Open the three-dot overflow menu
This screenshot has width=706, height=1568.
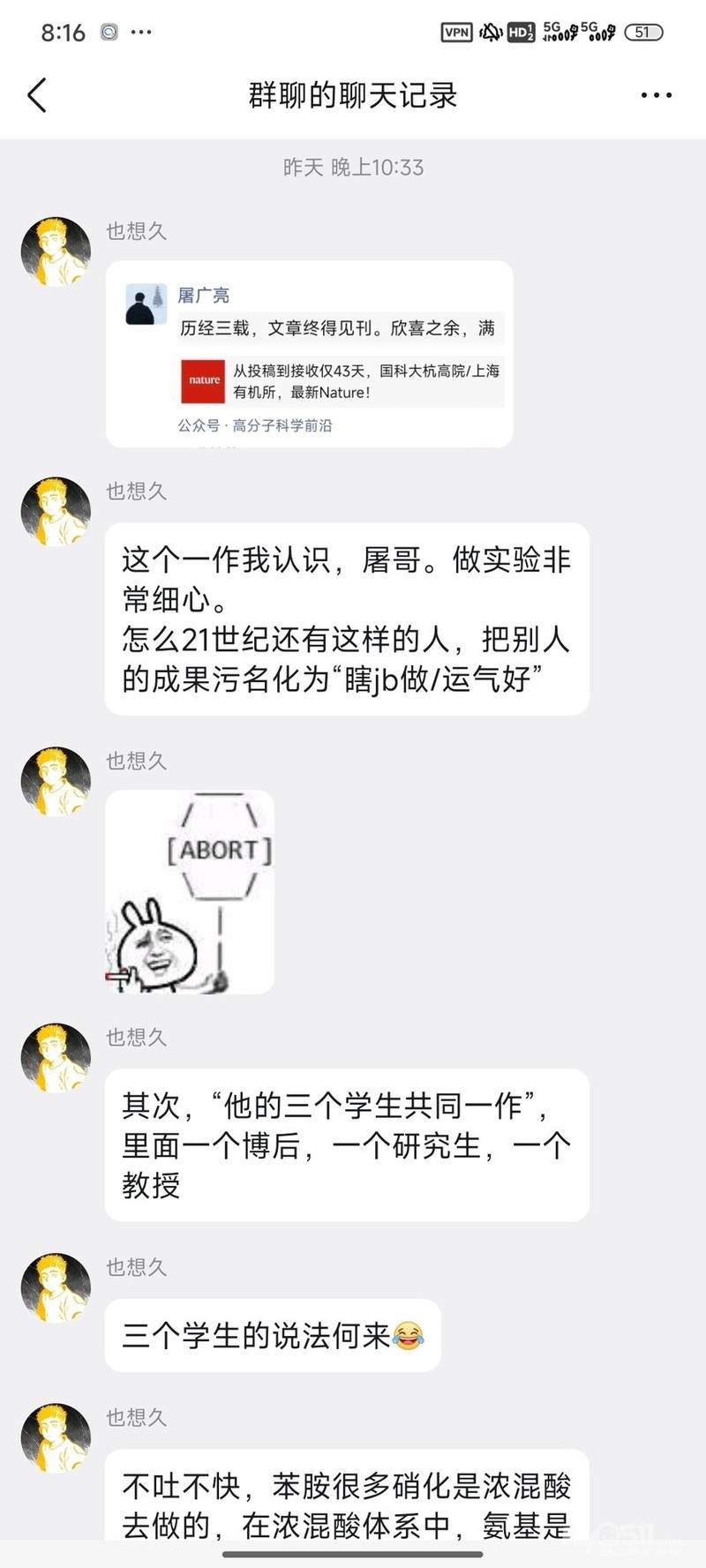pyautogui.click(x=656, y=95)
